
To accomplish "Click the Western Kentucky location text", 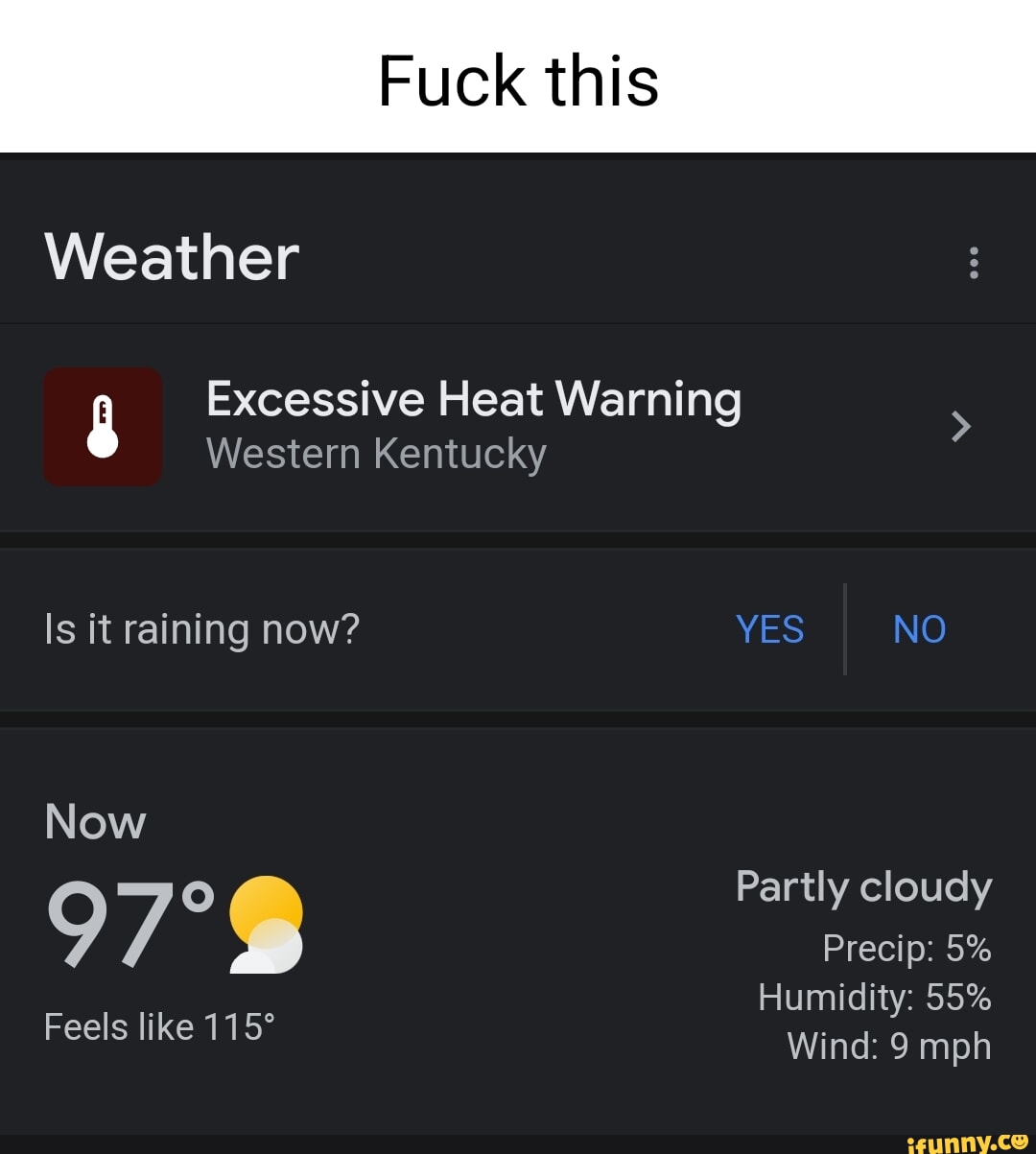I will pos(376,455).
